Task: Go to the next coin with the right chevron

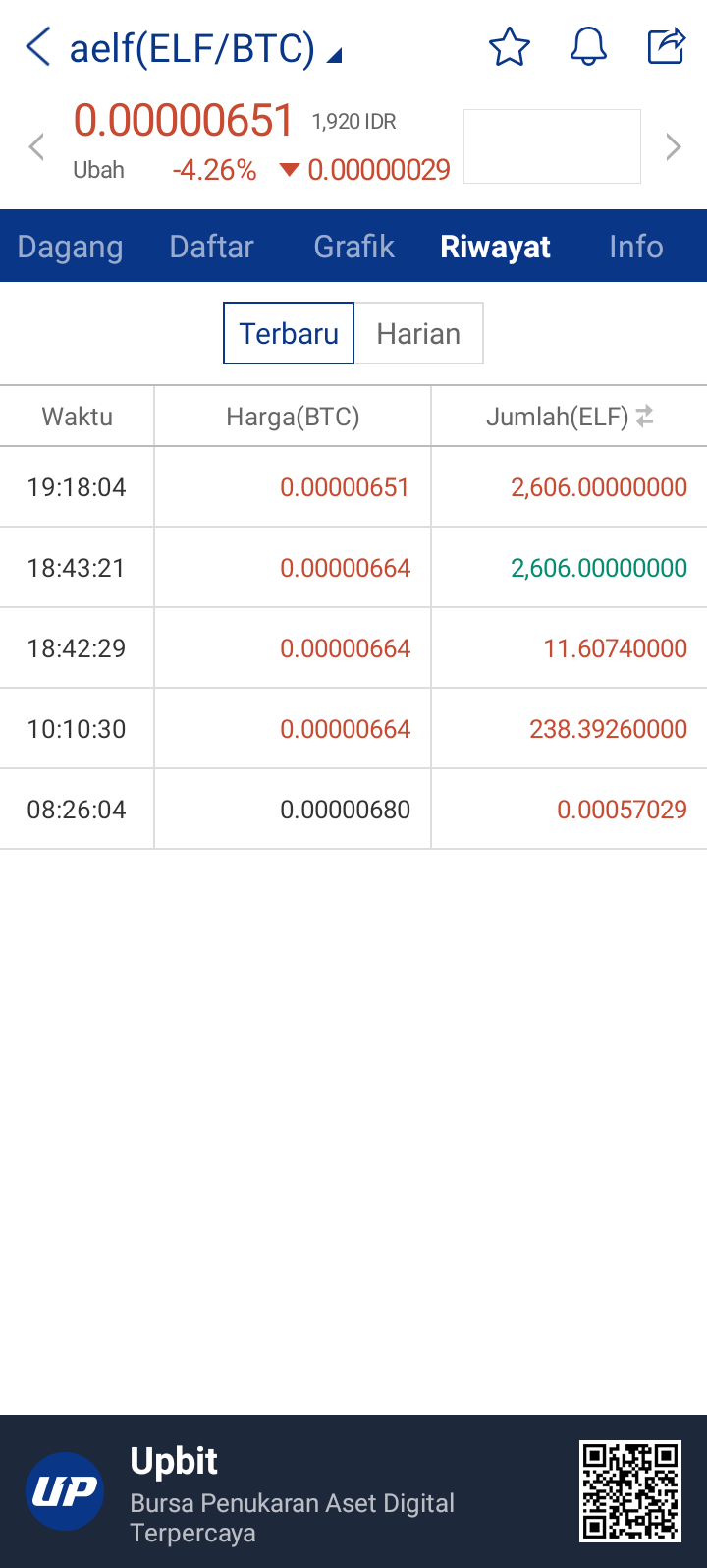Action: pos(673,147)
